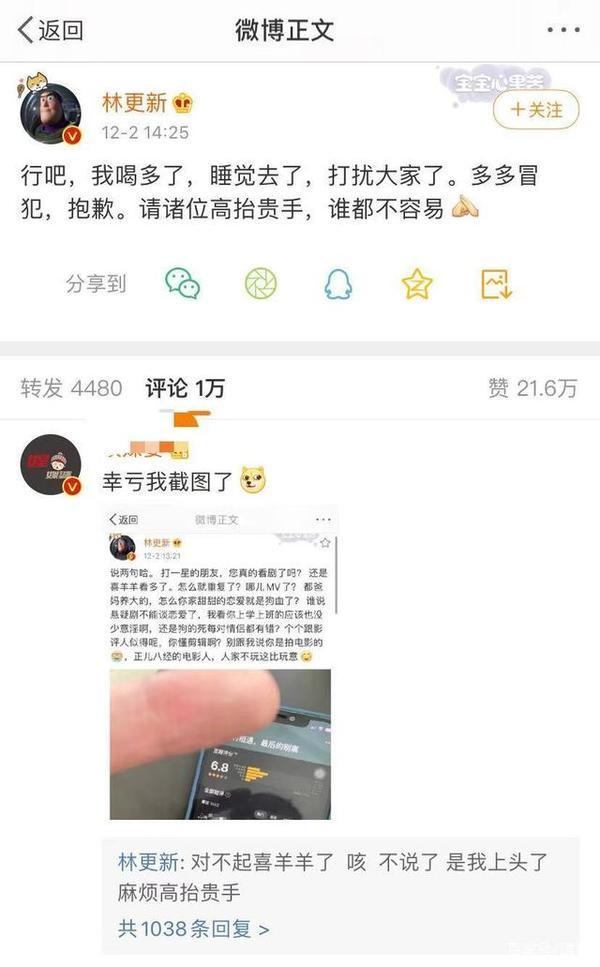Share post to QQ Zone star
600x967 pixels.
[417, 284]
